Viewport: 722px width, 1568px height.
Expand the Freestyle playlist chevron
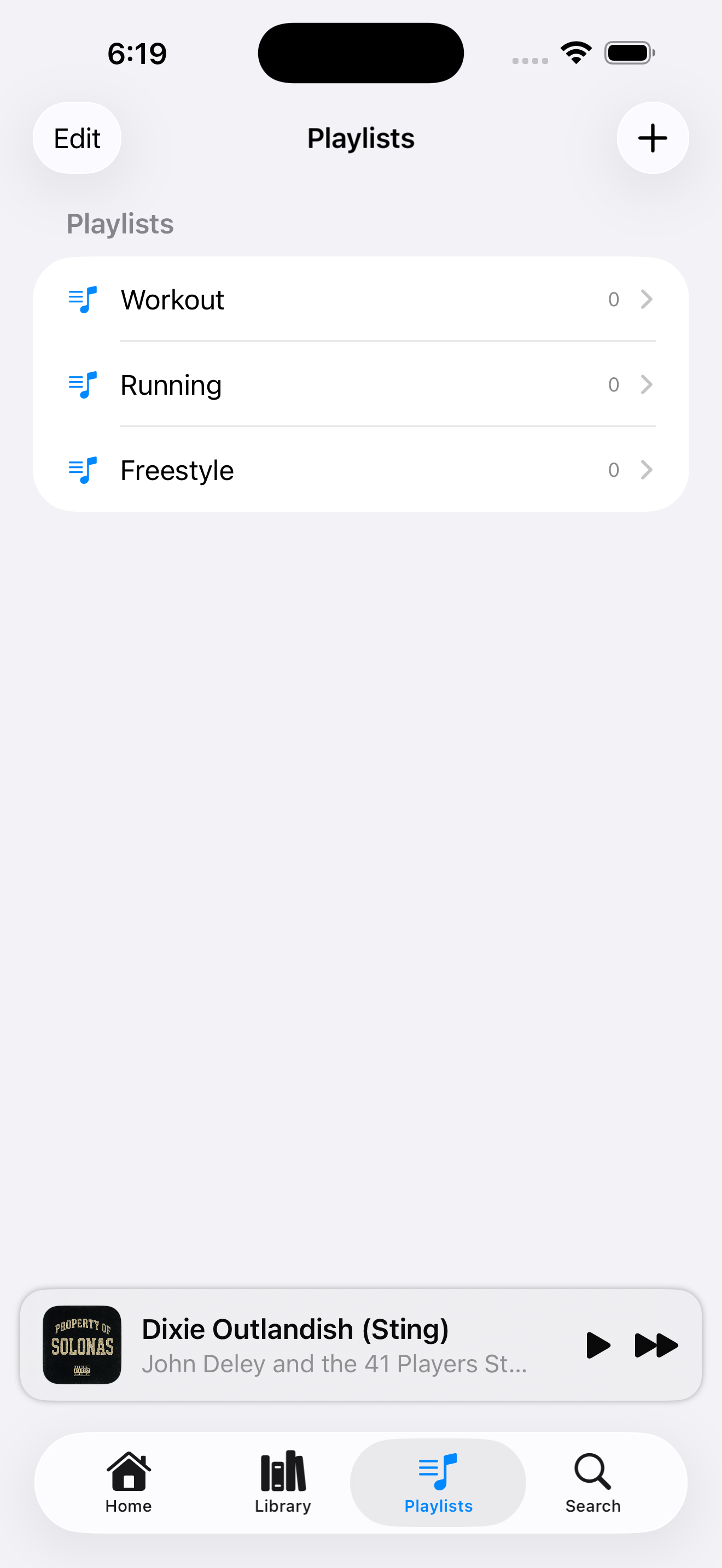click(646, 469)
